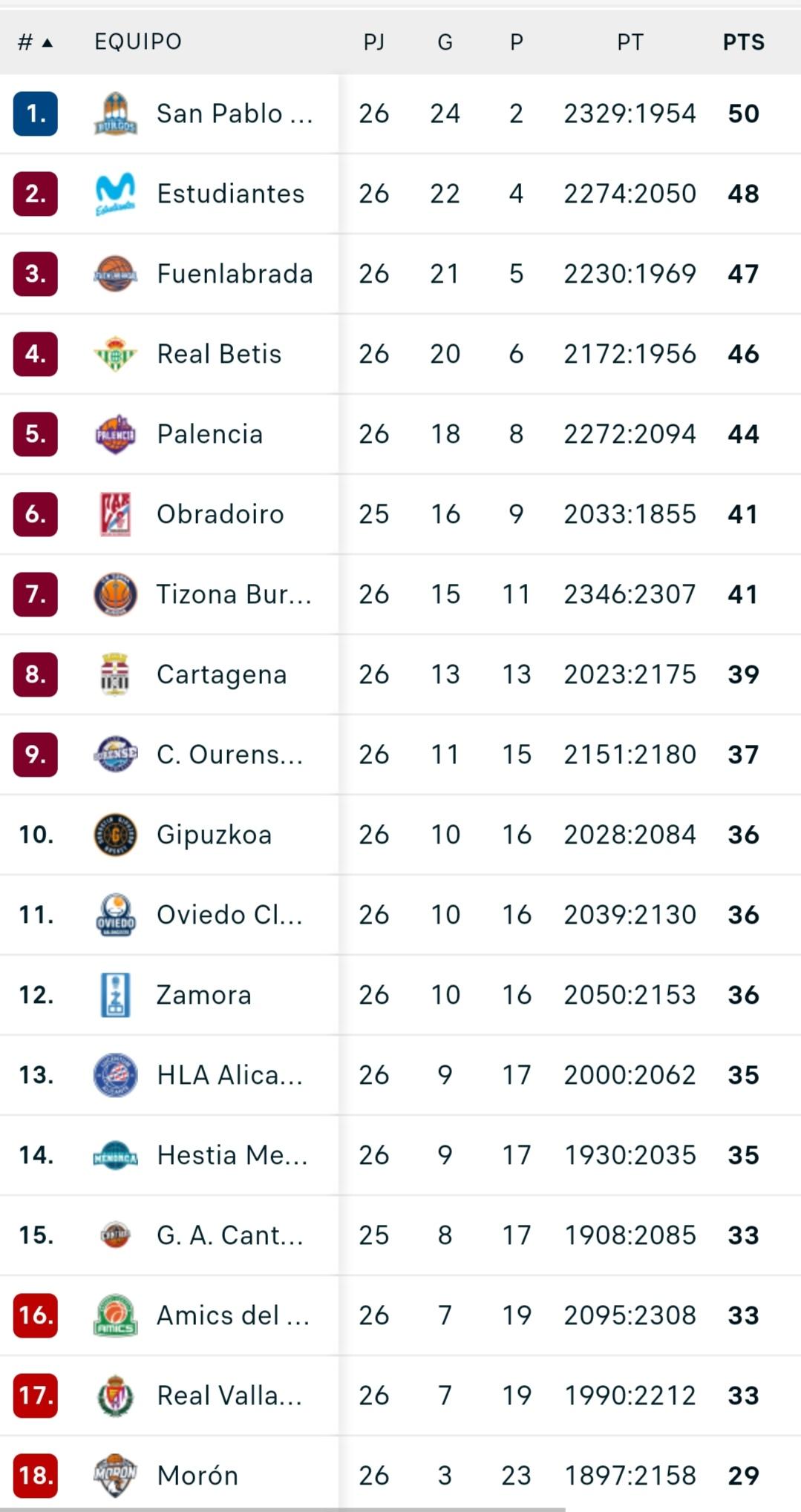
Task: Select Morón at the bottom of standings
Action: (401, 1474)
